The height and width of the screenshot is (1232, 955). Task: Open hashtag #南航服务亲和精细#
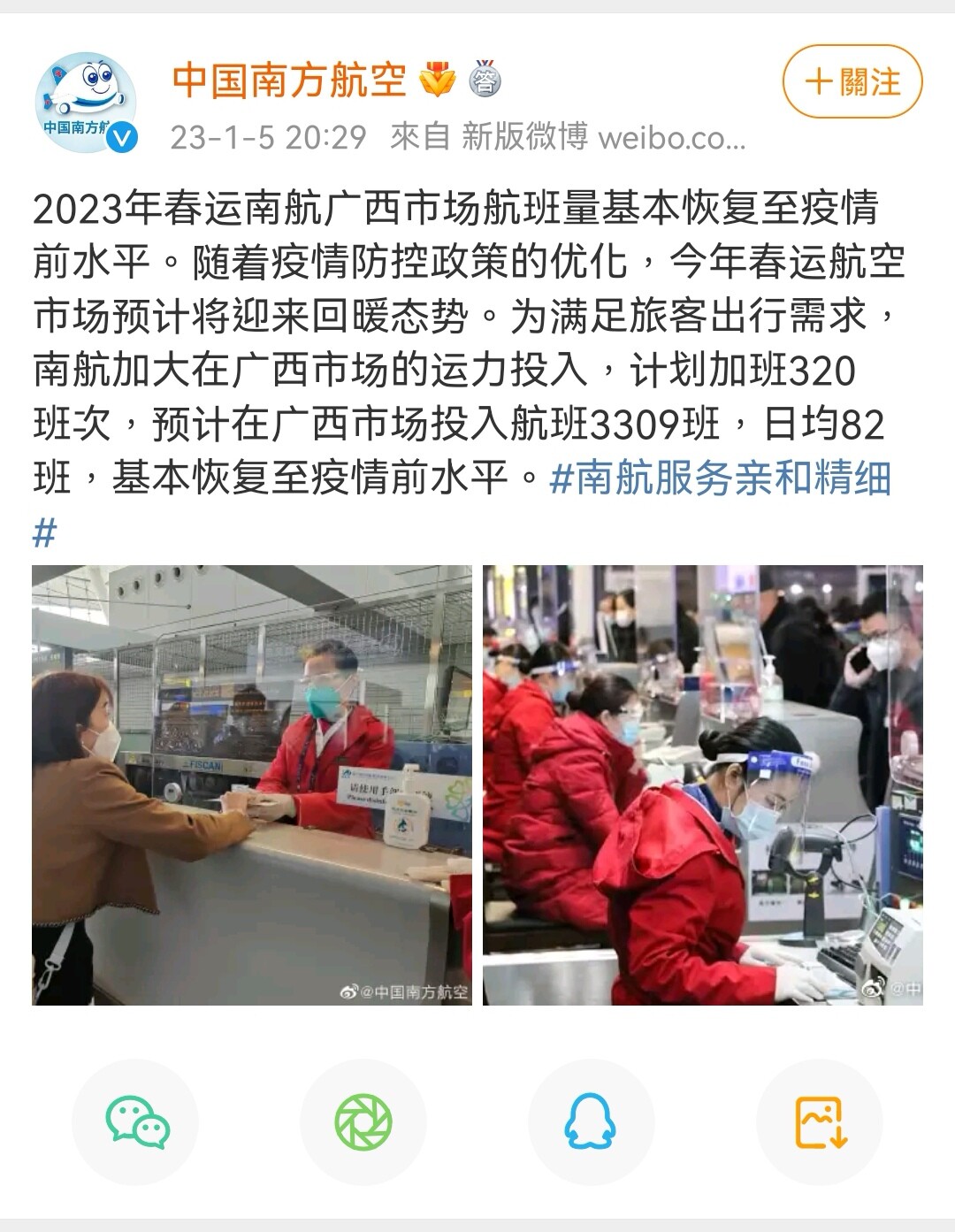[x=720, y=478]
